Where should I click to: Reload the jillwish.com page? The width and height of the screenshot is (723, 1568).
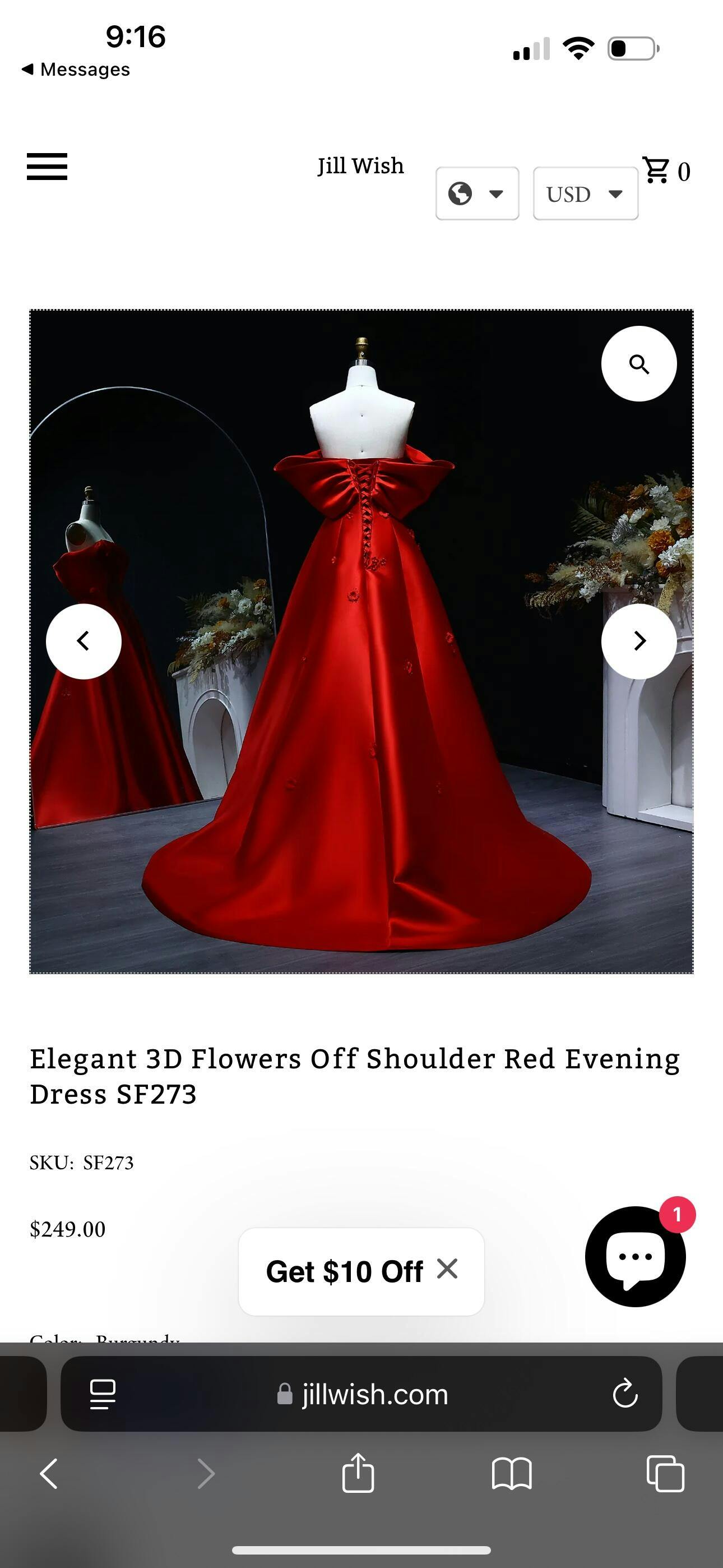click(625, 1394)
